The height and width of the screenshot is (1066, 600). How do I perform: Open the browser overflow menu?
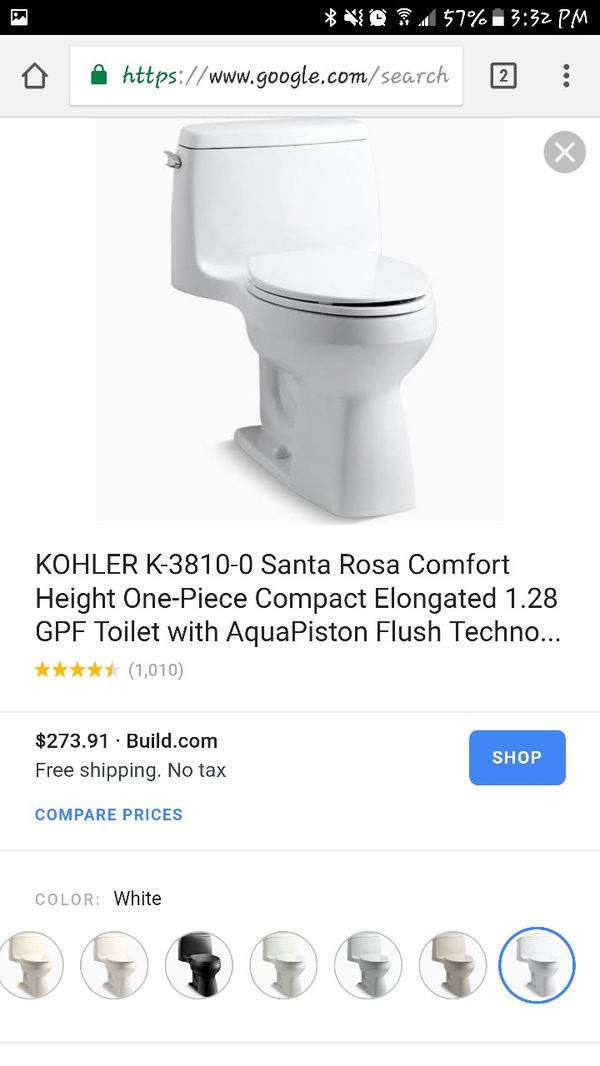pos(565,75)
